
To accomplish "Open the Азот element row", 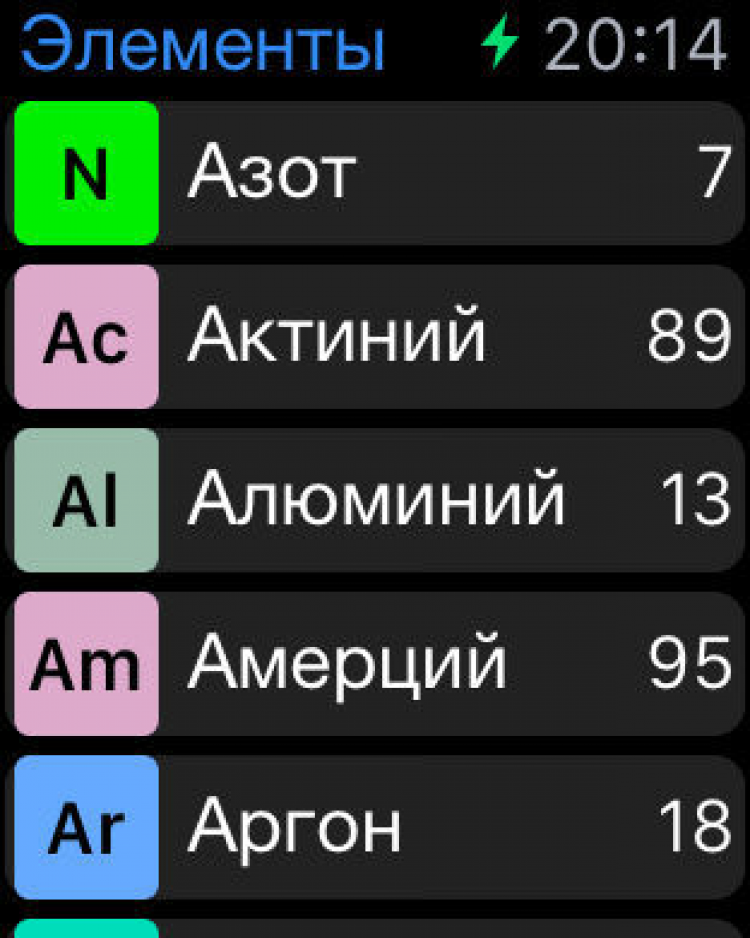I will (x=375, y=173).
